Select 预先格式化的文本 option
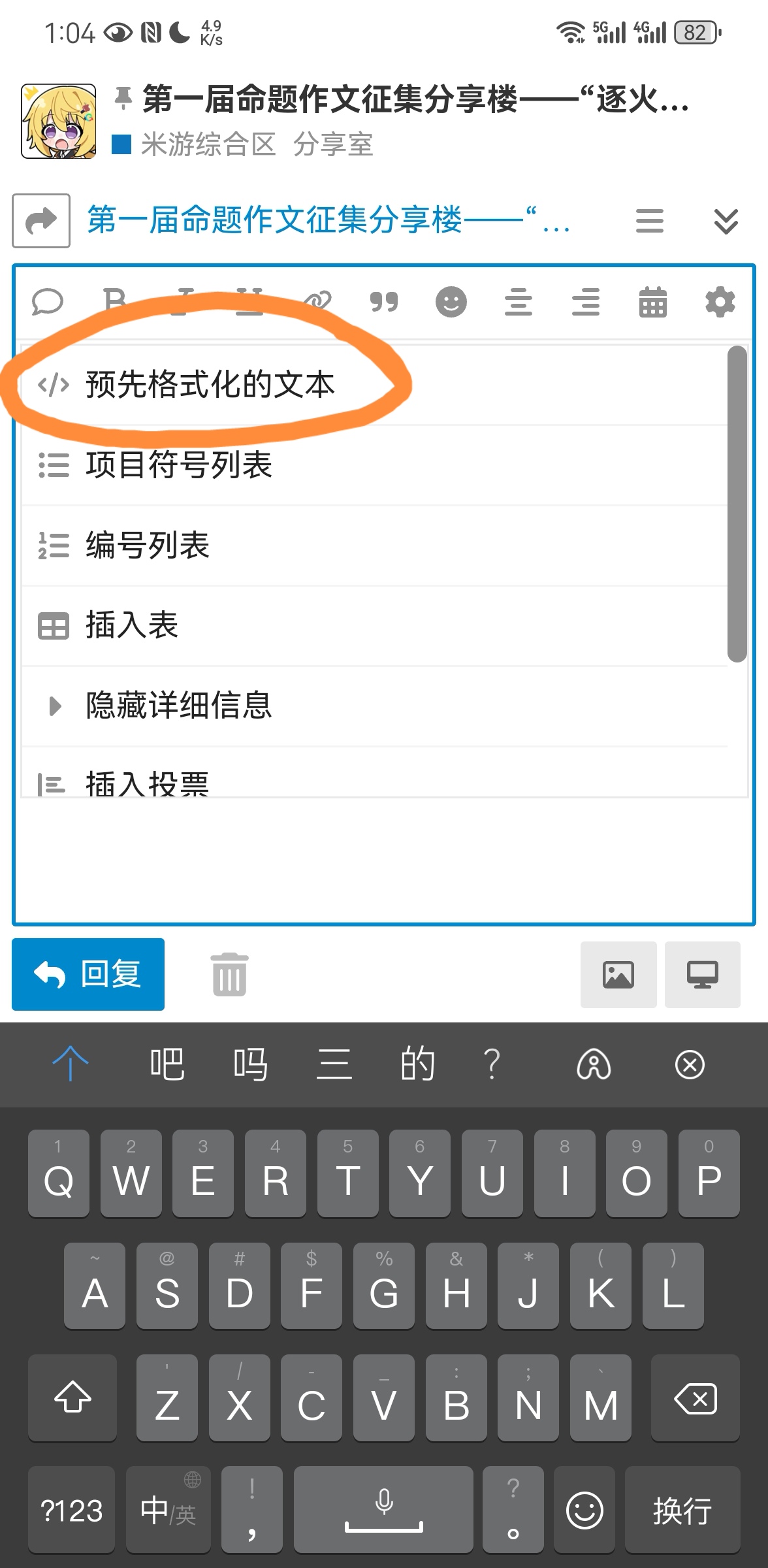768x1568 pixels. click(x=209, y=384)
